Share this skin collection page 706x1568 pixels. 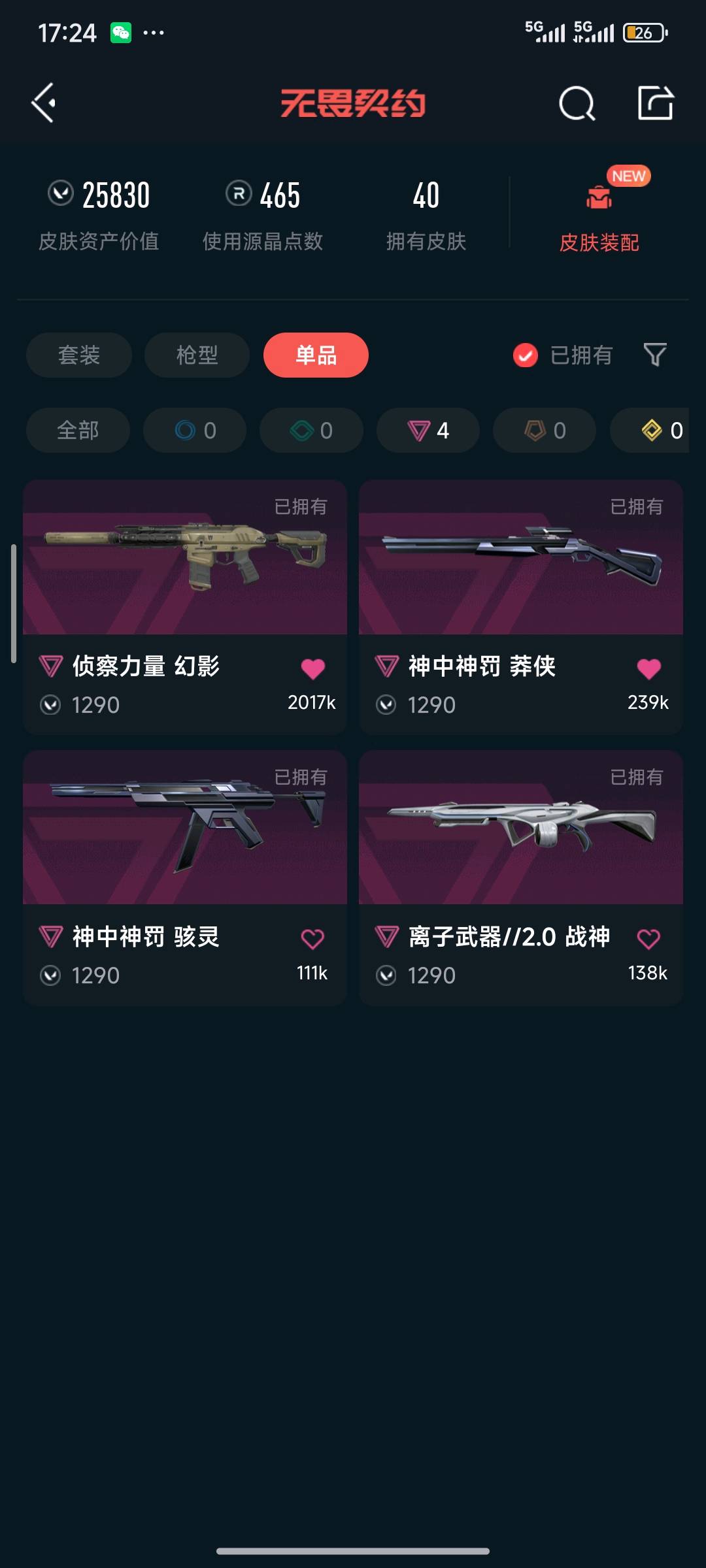[x=655, y=103]
